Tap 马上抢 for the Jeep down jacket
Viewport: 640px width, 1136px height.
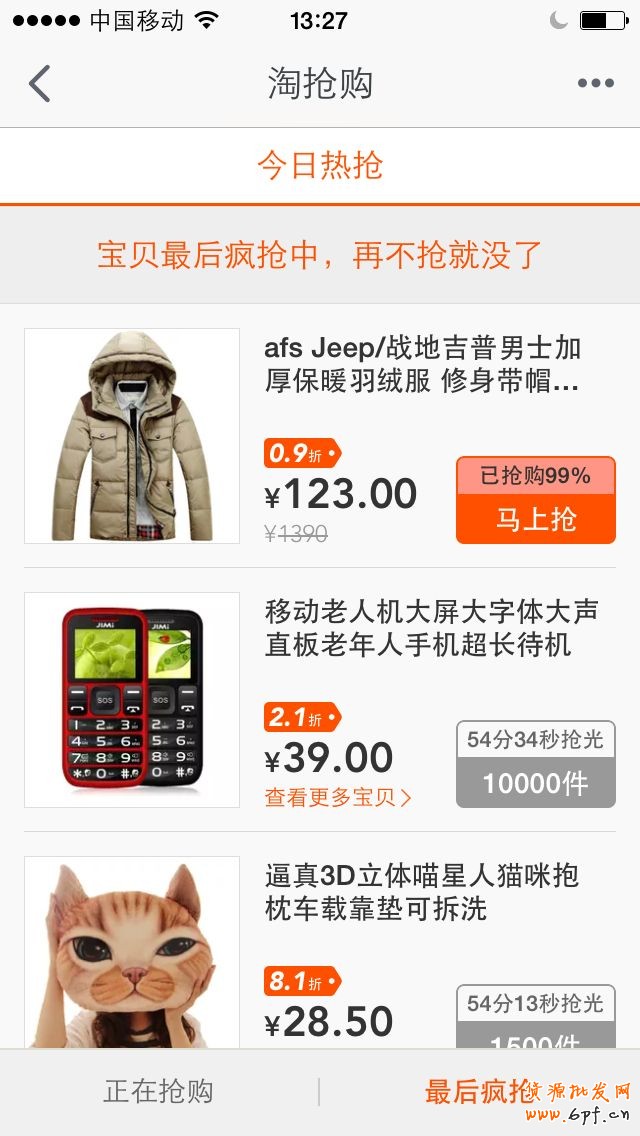(536, 519)
